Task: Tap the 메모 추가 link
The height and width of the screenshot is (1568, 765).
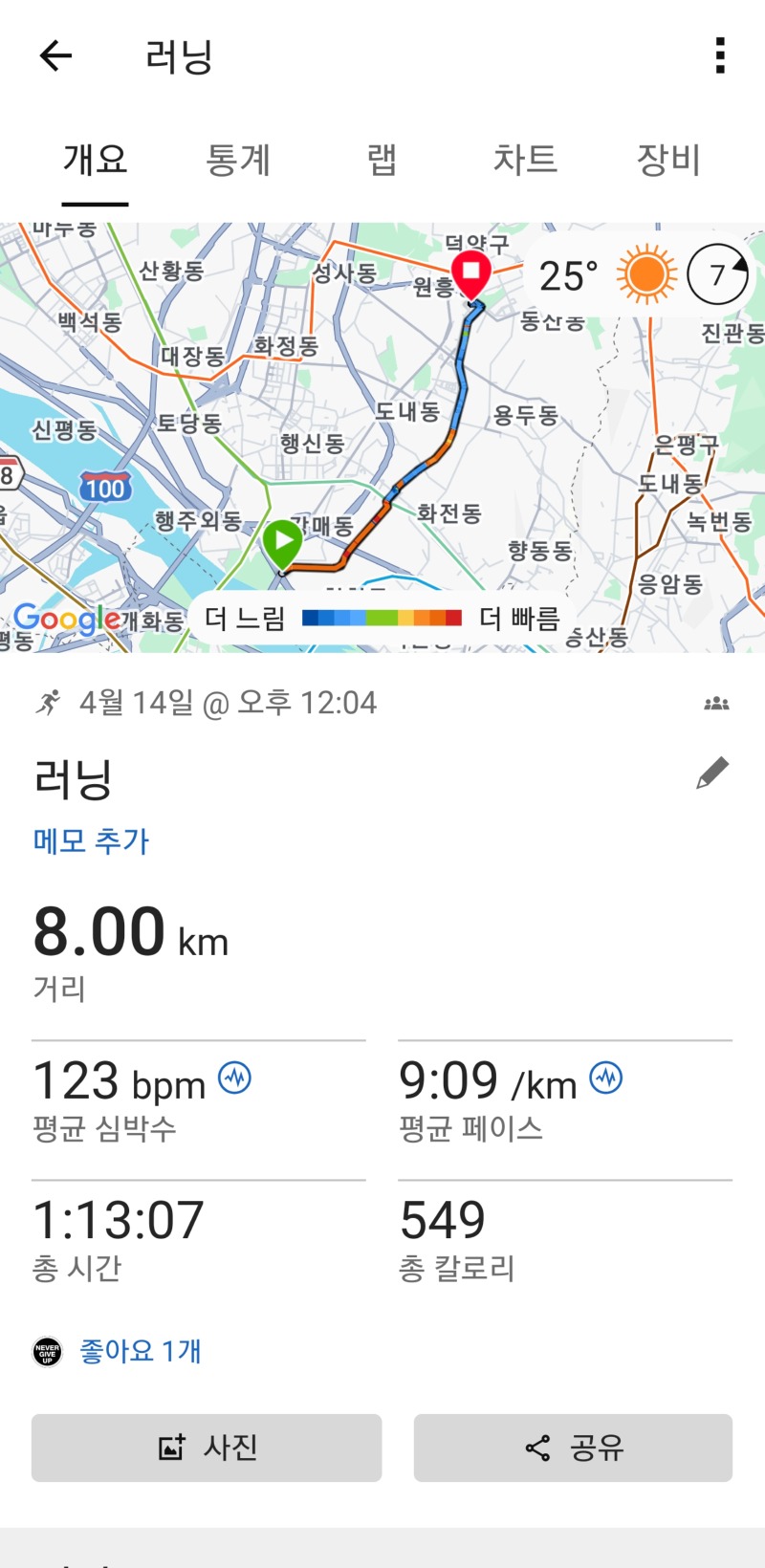Action: (x=92, y=841)
